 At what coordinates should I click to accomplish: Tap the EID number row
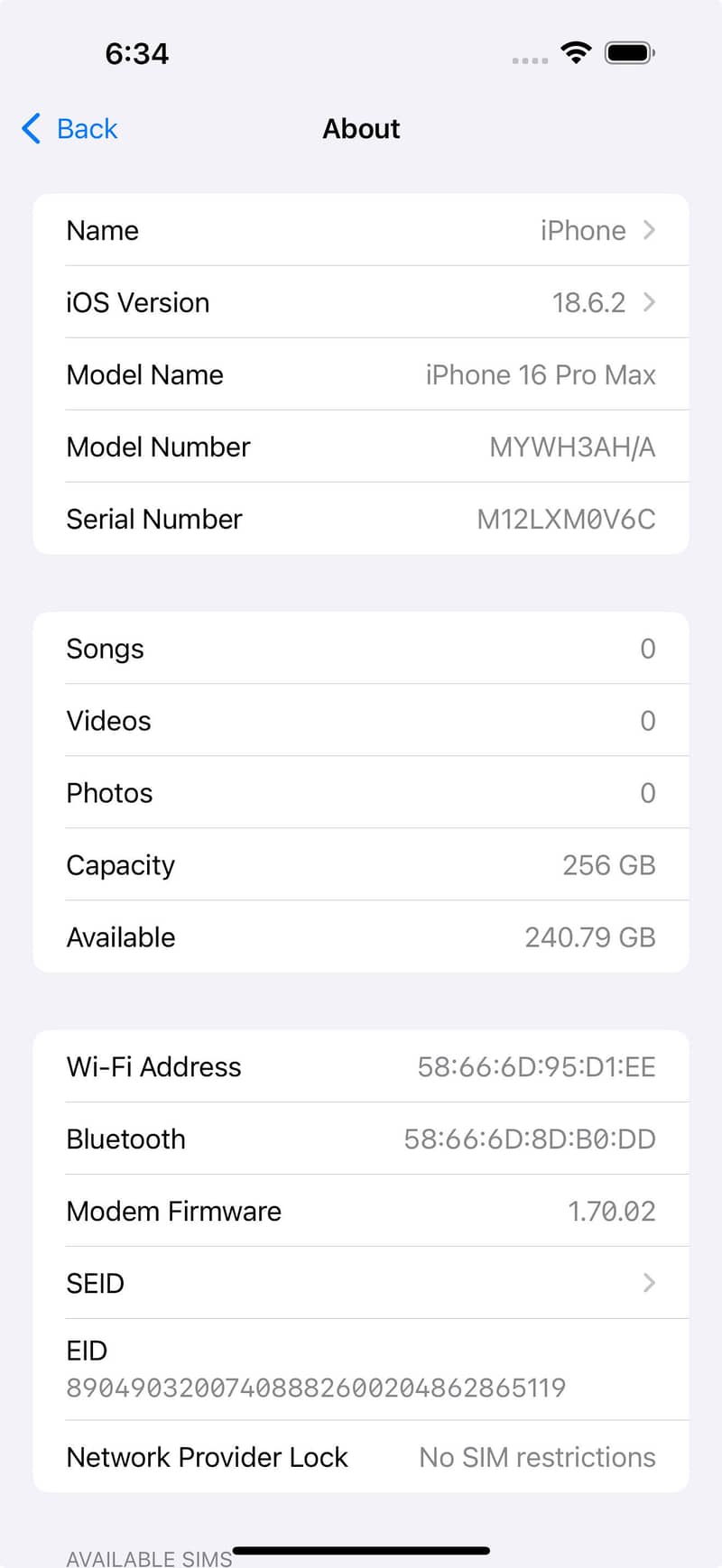pyautogui.click(x=361, y=1371)
